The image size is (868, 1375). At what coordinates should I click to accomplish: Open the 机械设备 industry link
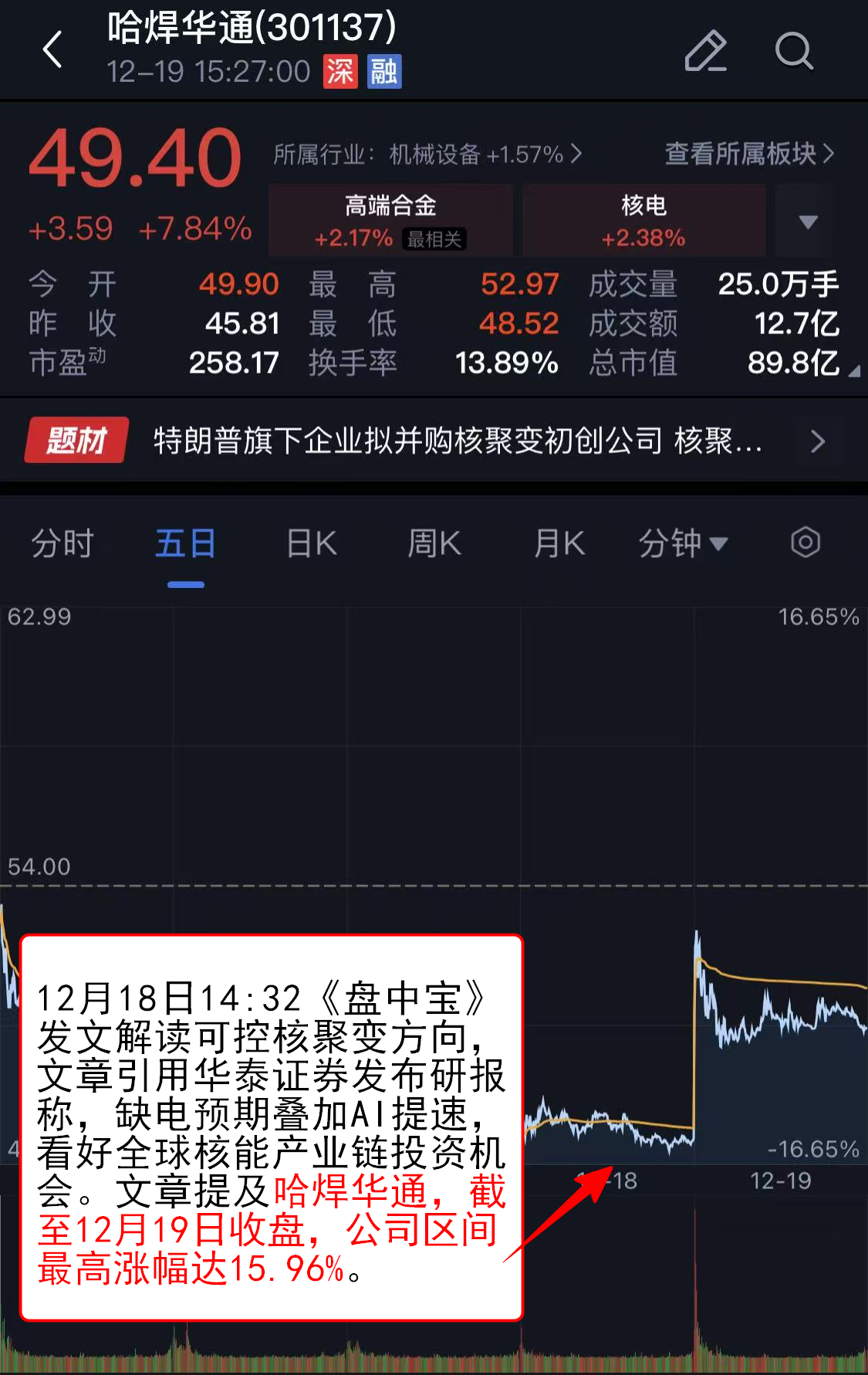pos(427,154)
